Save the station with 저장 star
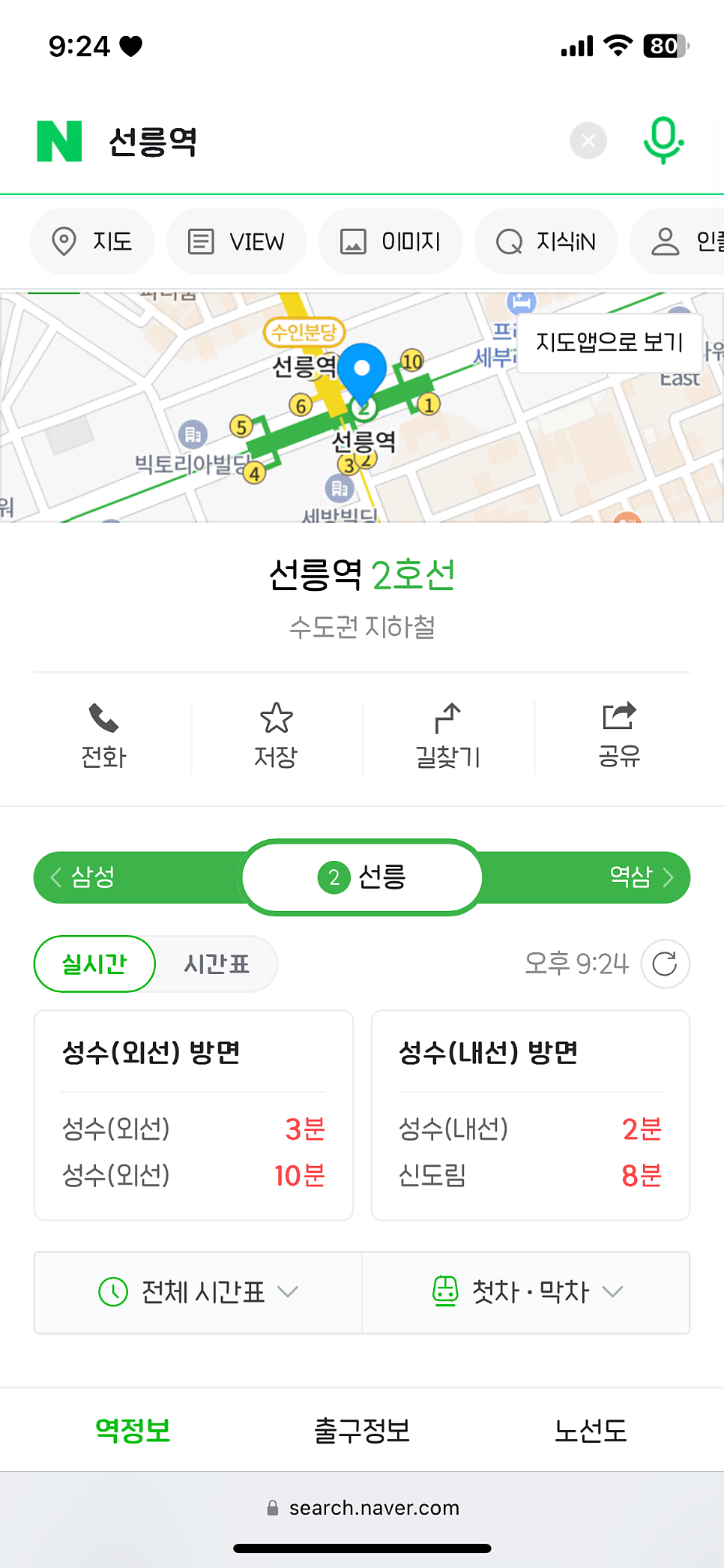The image size is (724, 1568). 276,736
